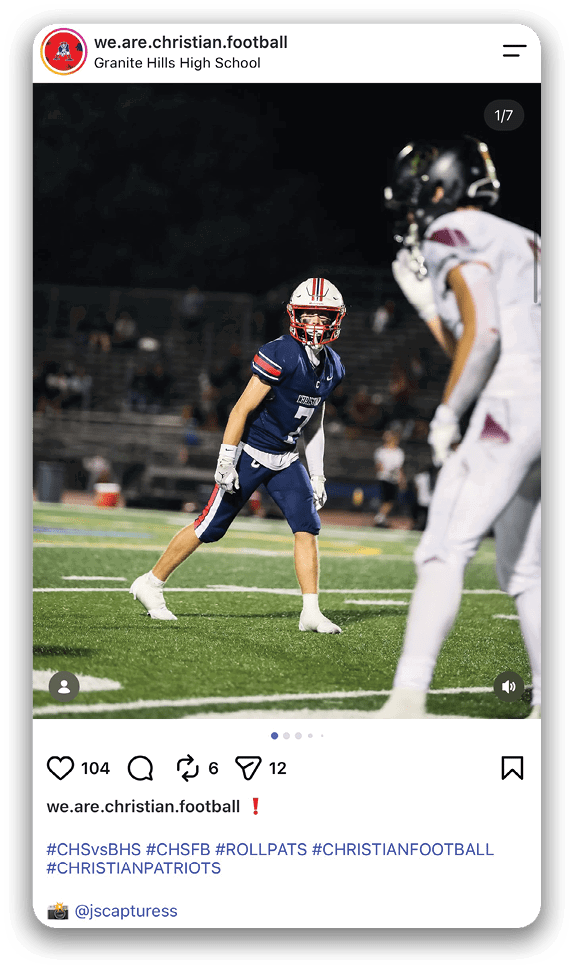Open the #CHRISTIANFOOTBALL hashtag
The image size is (574, 970).
[403, 849]
